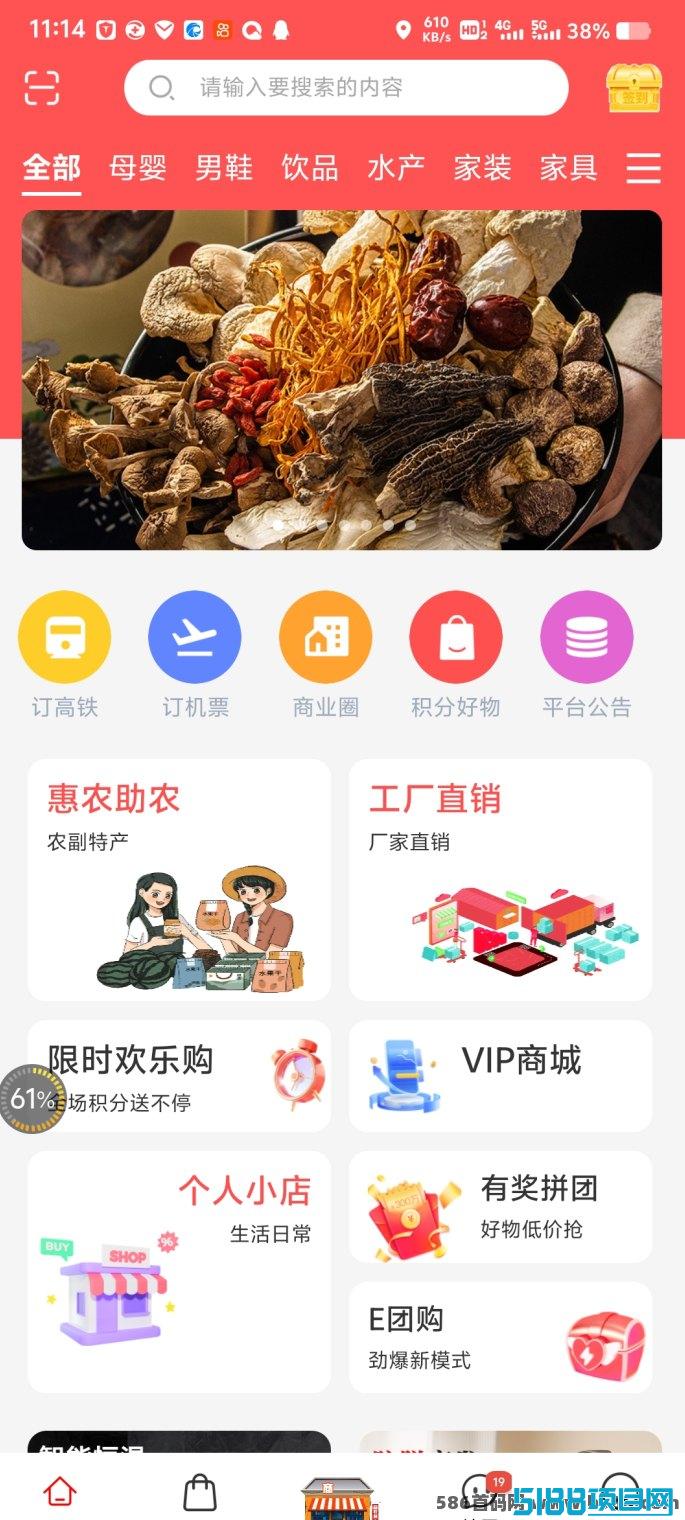
Task: Expand the full category list menu
Action: tap(643, 168)
